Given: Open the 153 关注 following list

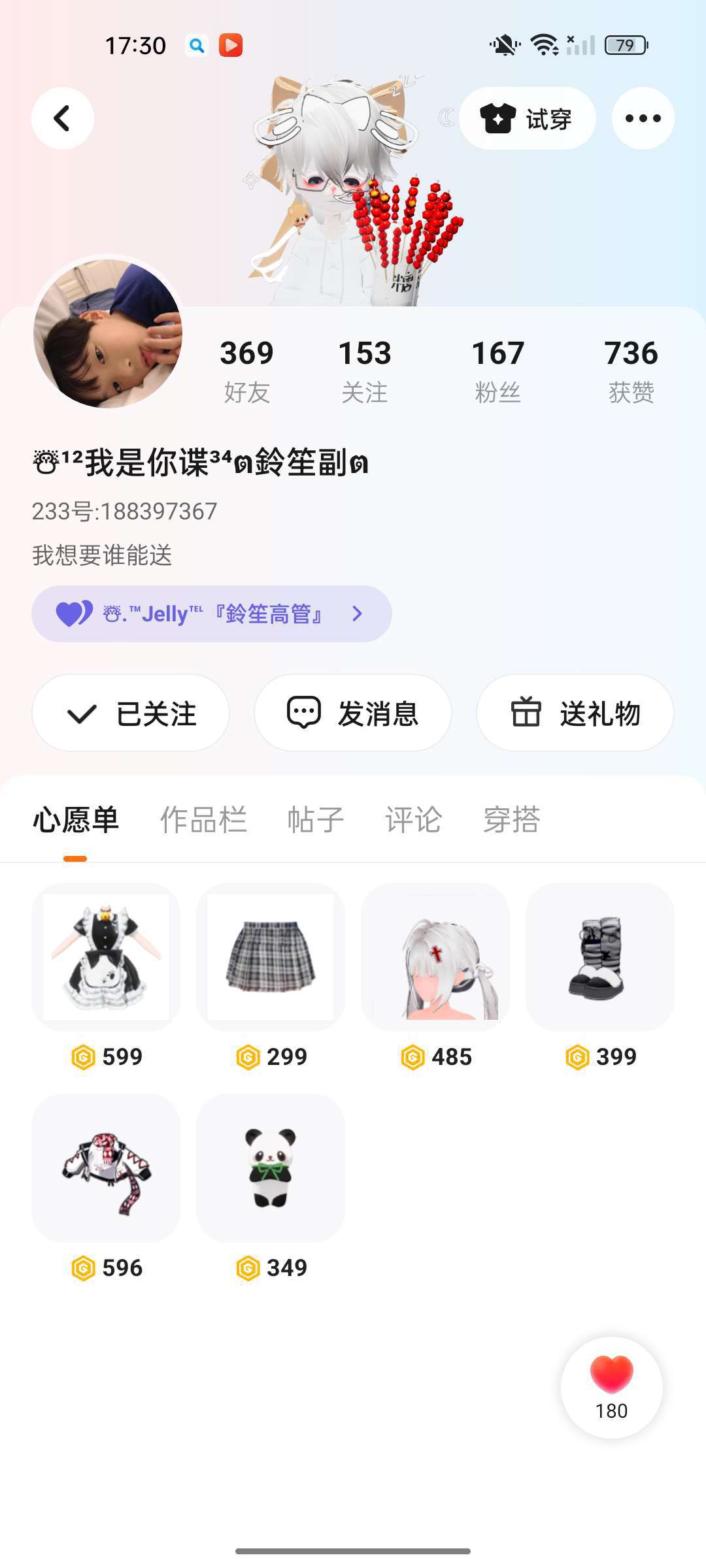Looking at the screenshot, I should pyautogui.click(x=365, y=371).
